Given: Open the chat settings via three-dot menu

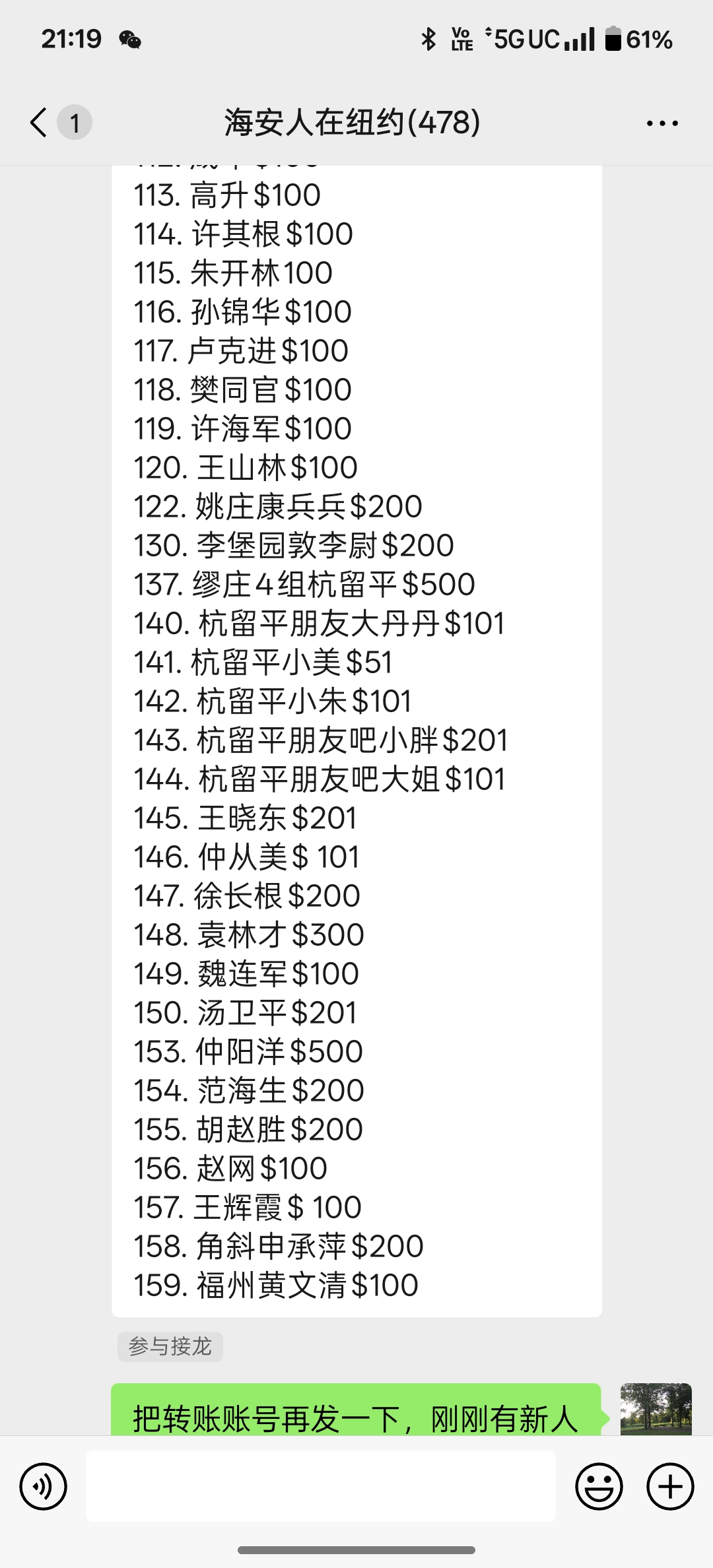Looking at the screenshot, I should pyautogui.click(x=662, y=123).
